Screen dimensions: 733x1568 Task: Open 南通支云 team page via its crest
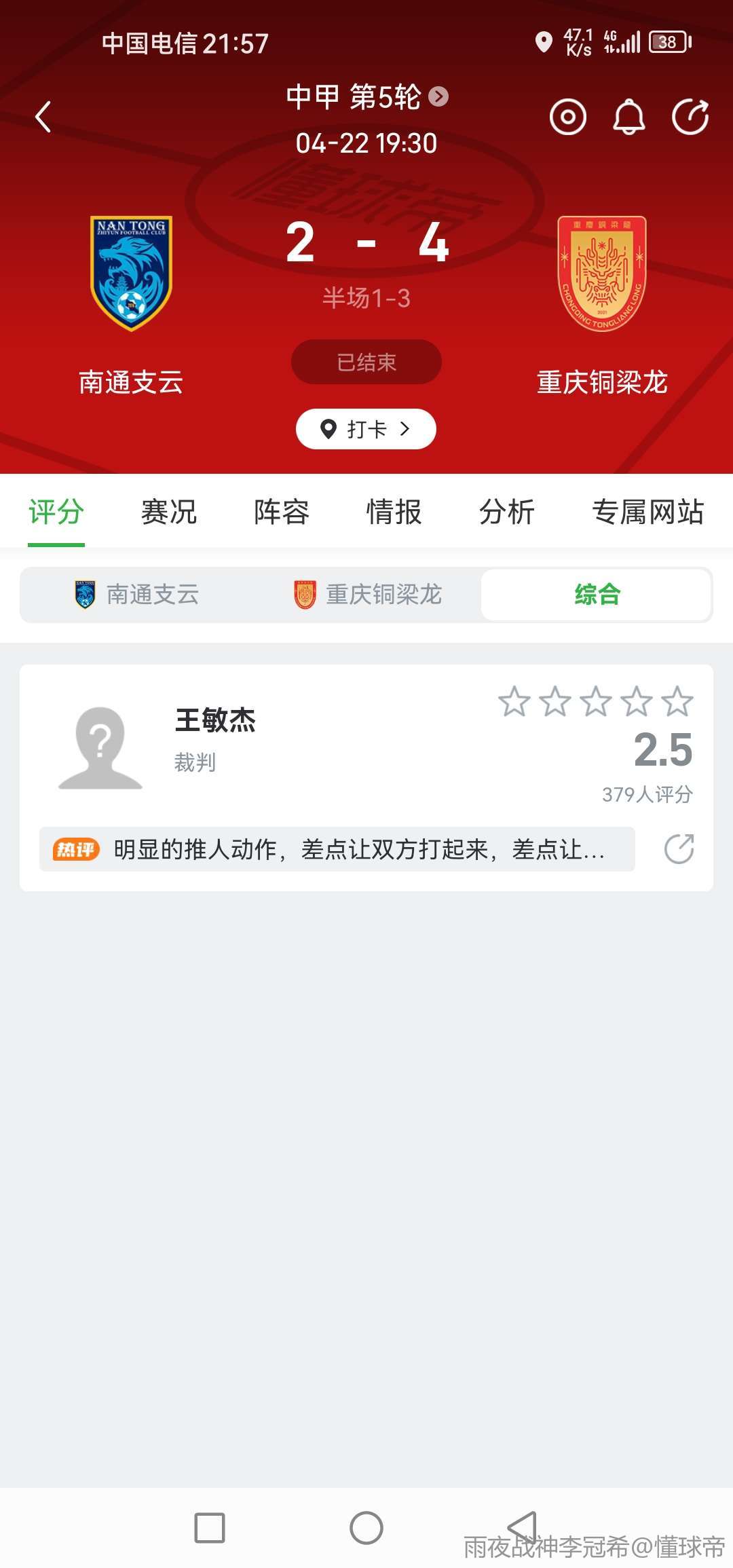click(x=131, y=273)
